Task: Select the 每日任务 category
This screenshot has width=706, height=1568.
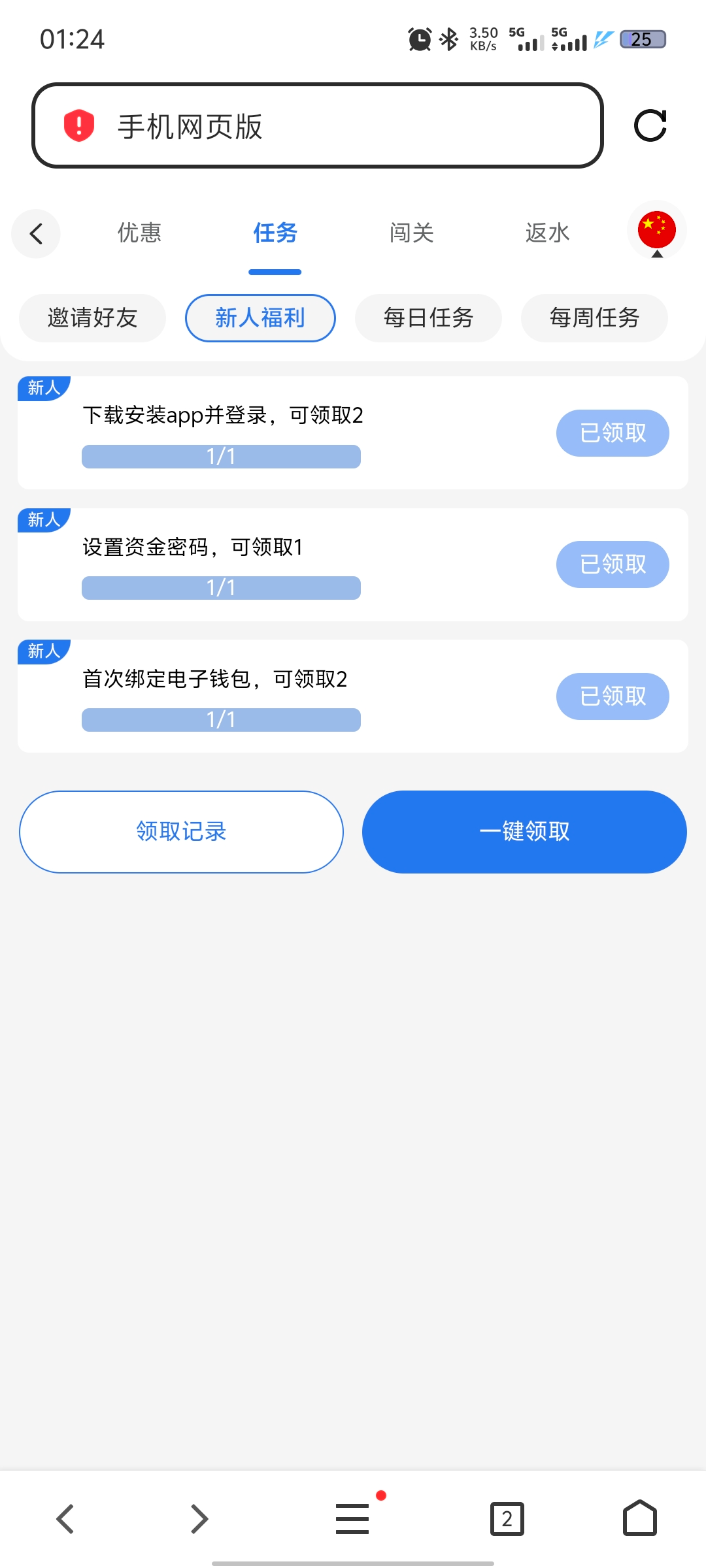Action: (x=428, y=318)
